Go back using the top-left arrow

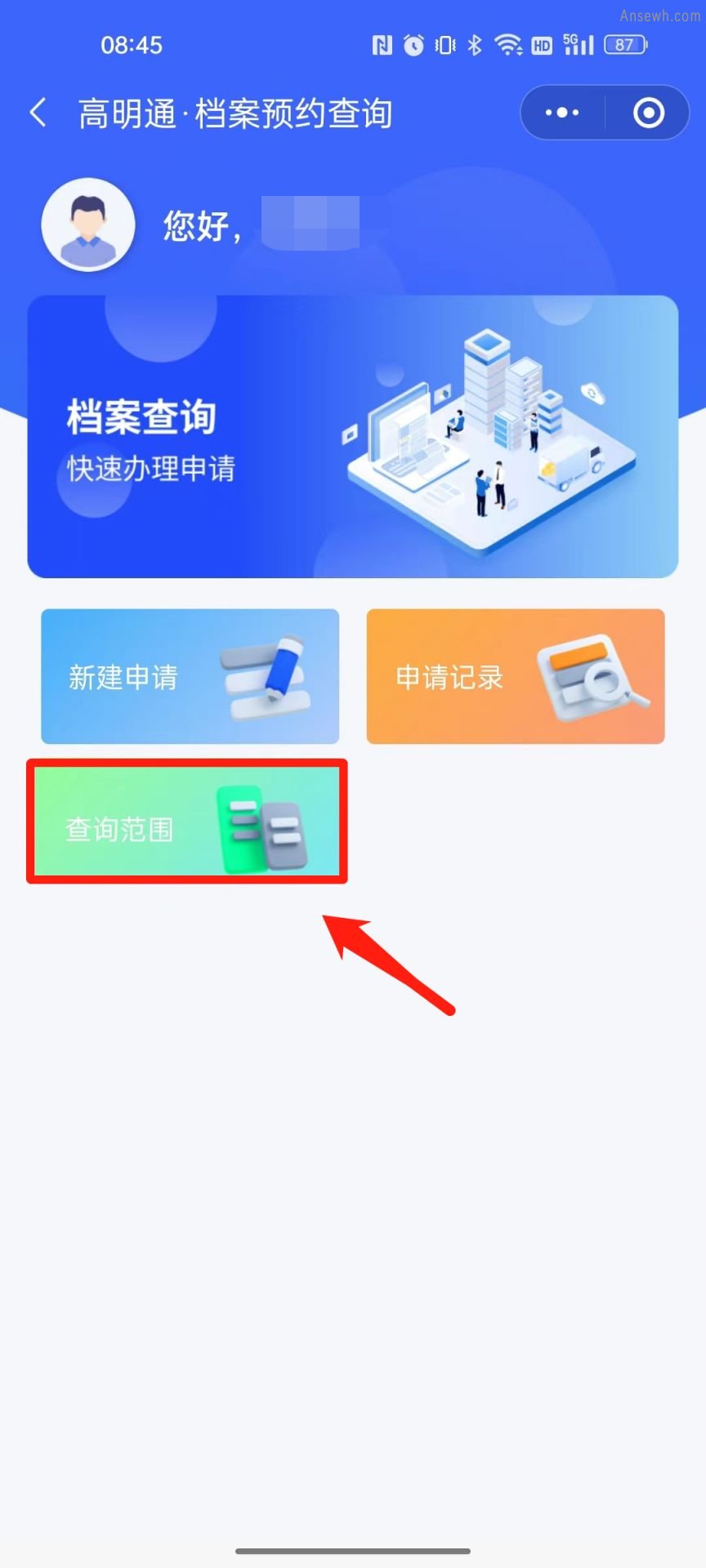38,113
